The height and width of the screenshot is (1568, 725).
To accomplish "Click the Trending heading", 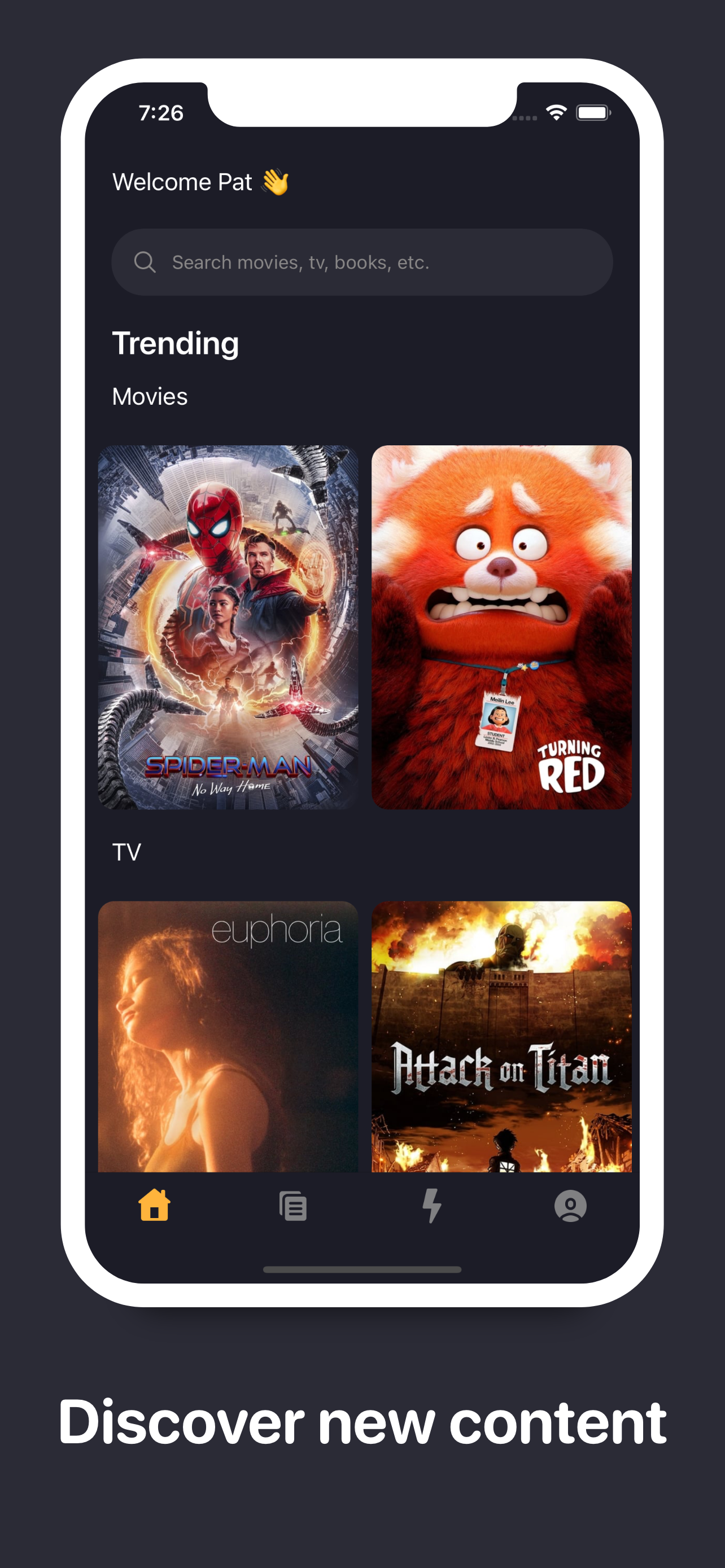I will point(176,343).
